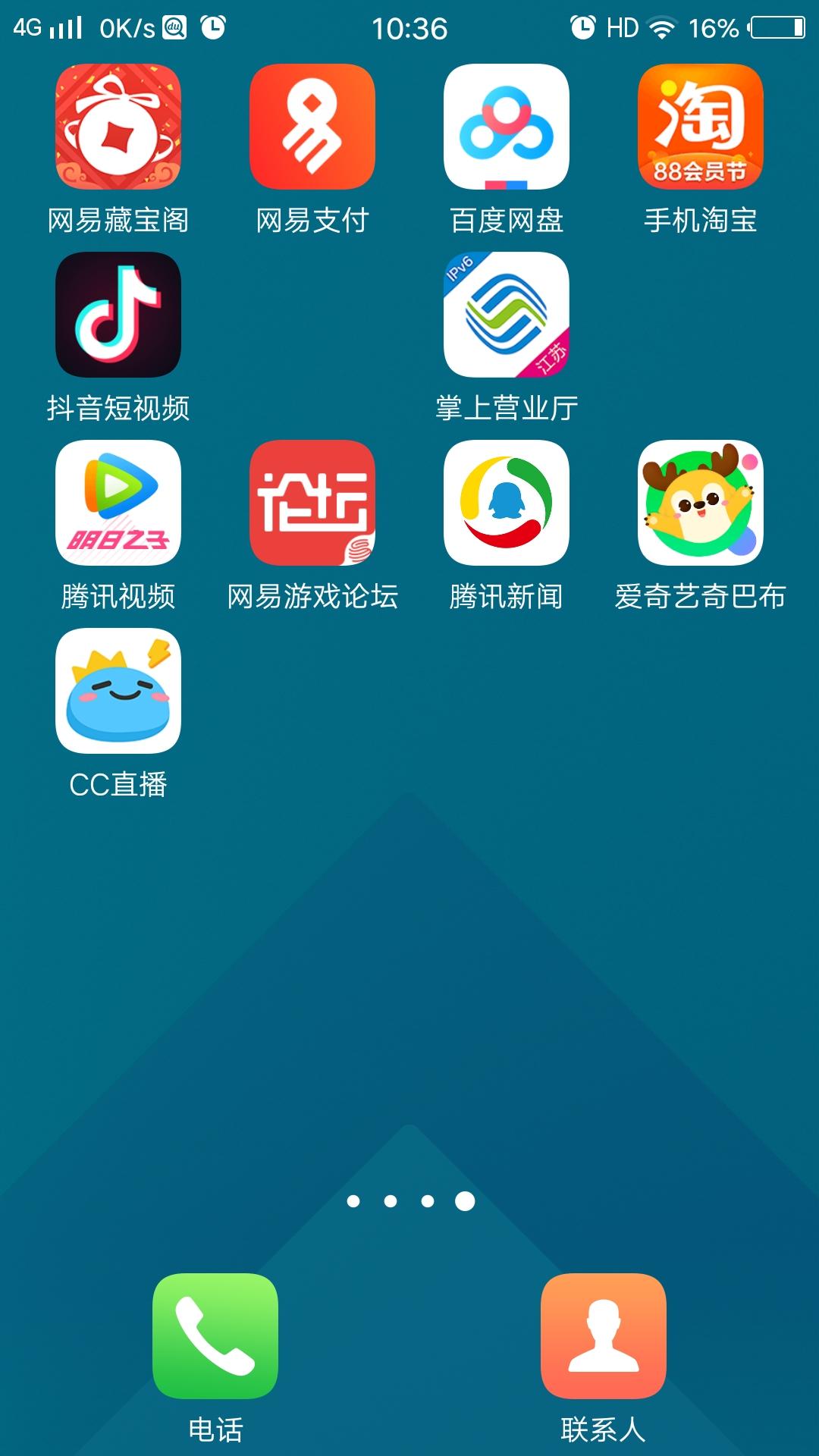Image resolution: width=819 pixels, height=1456 pixels.
Task: Open 百度网盘 cloud storage app
Action: coord(507,127)
